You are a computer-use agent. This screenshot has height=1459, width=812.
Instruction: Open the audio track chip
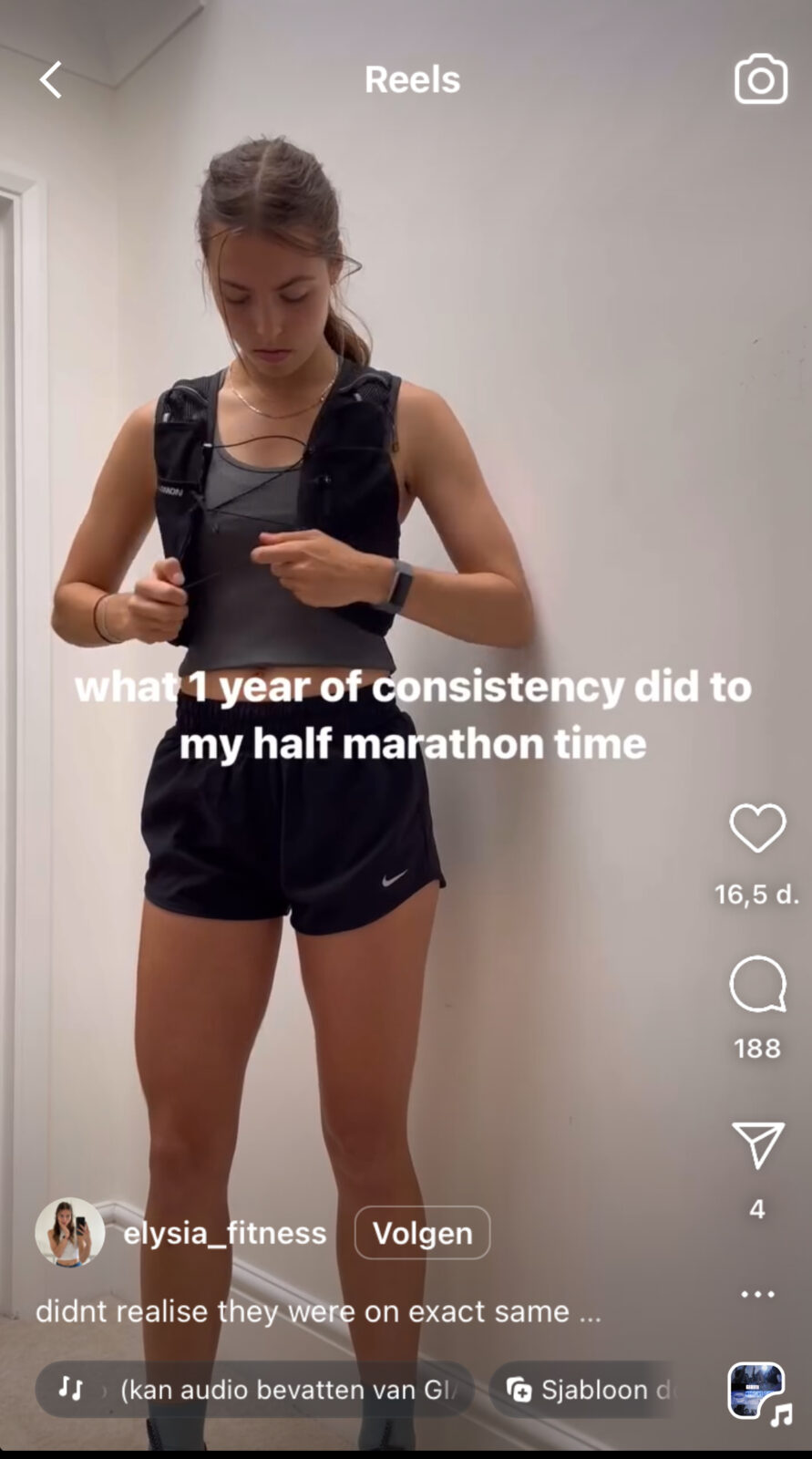255,1389
